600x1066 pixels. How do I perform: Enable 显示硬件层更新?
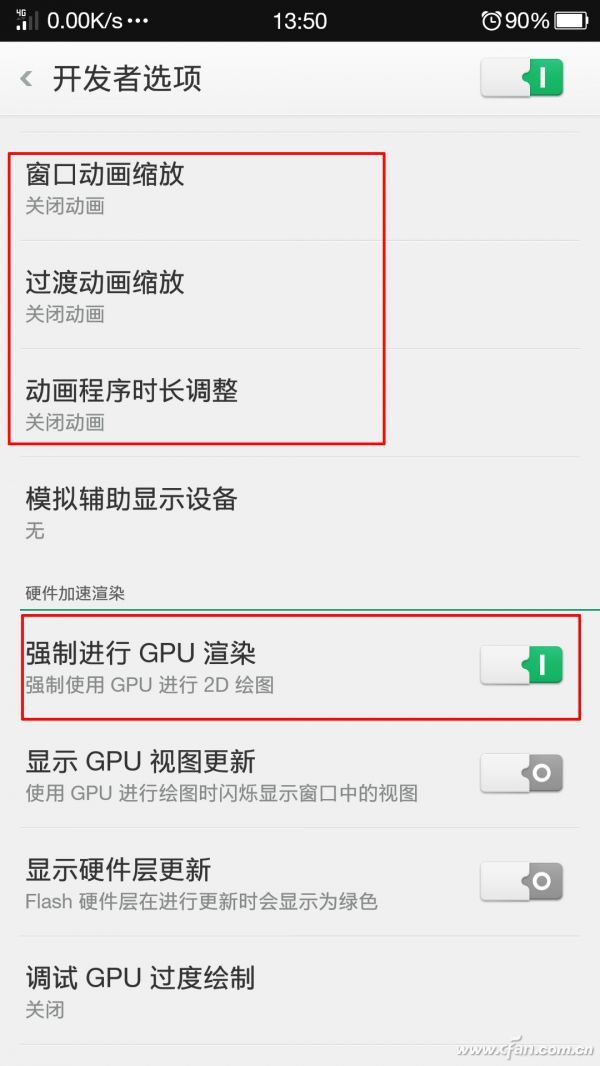[x=521, y=881]
